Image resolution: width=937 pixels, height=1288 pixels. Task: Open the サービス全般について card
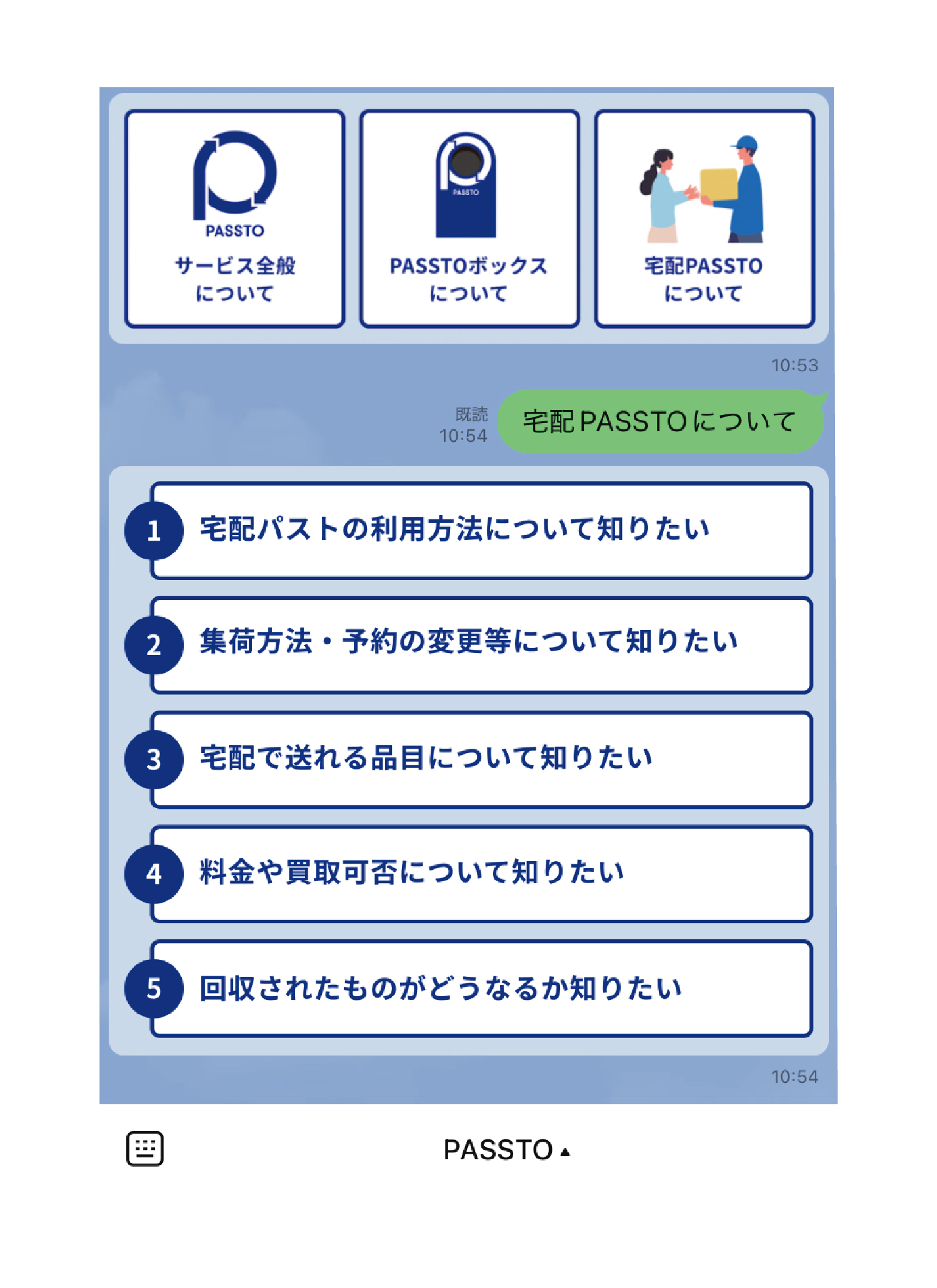(234, 219)
